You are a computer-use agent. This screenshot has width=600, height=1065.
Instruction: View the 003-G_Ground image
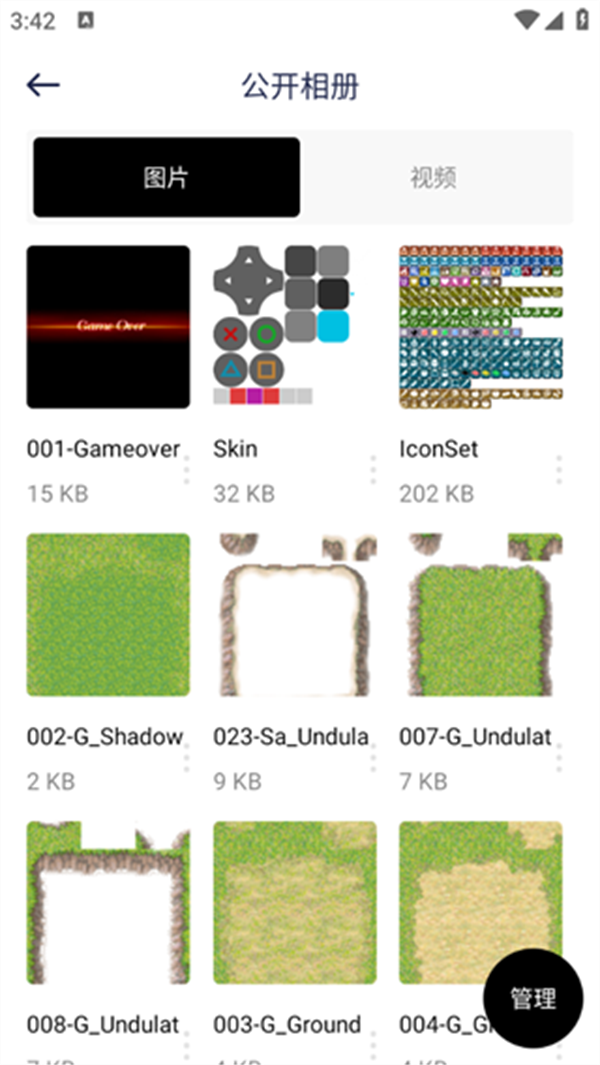pyautogui.click(x=294, y=903)
